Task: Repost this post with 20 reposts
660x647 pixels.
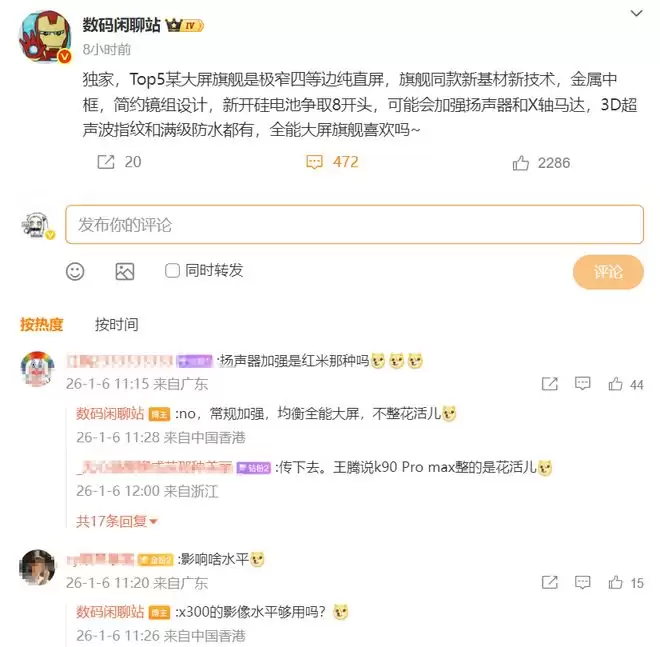Action: 119,162
